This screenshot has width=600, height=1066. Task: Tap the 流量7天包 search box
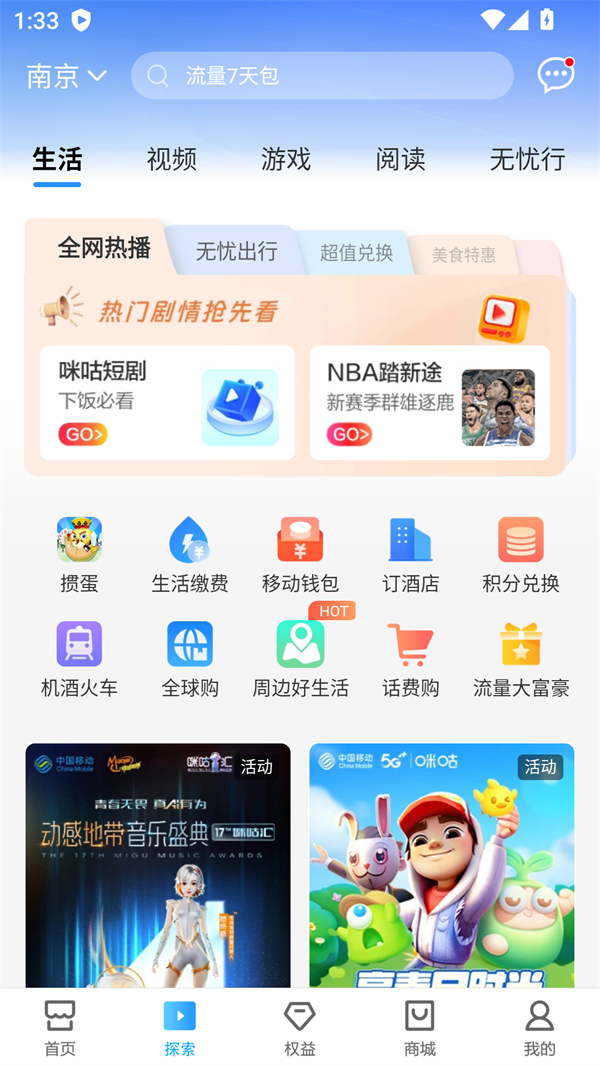coord(322,76)
